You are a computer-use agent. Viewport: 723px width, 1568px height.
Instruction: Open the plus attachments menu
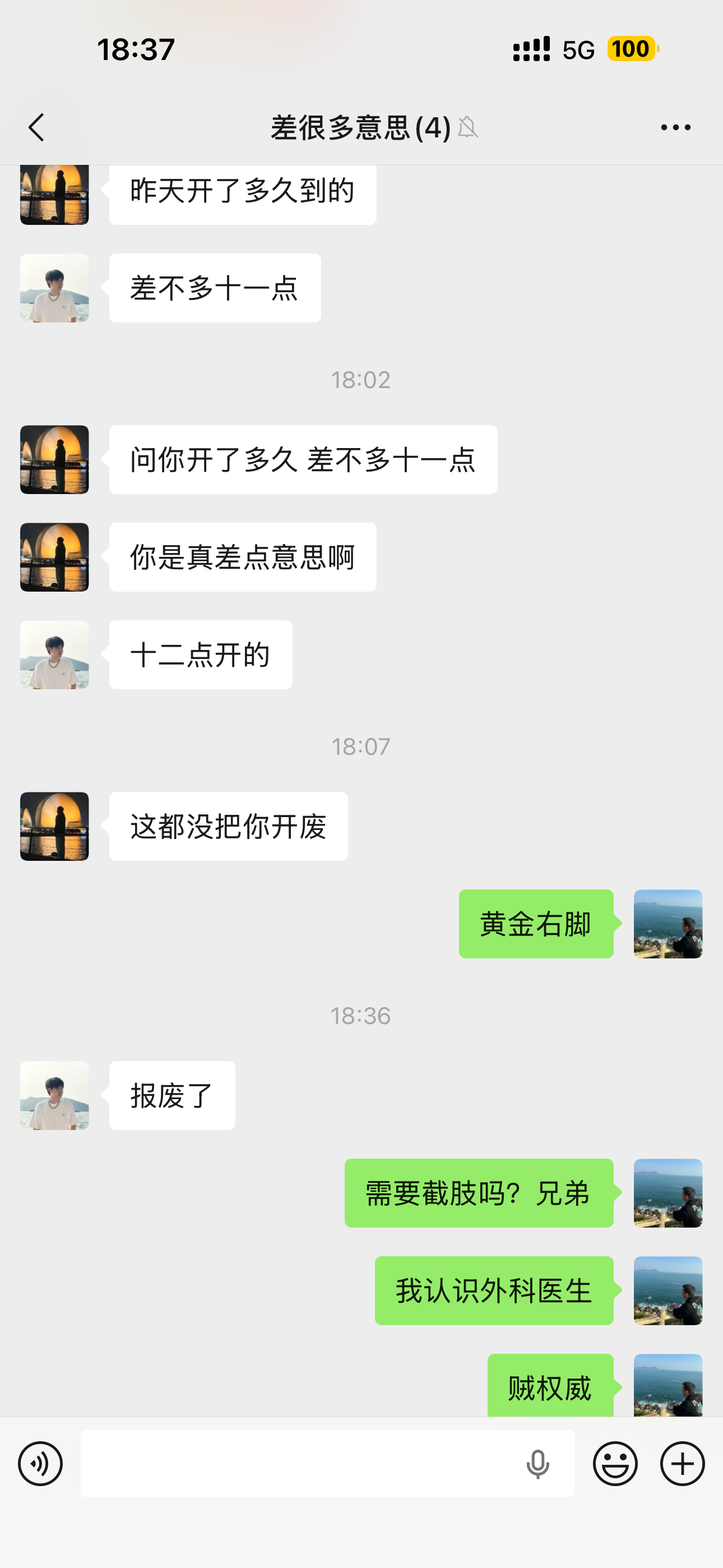coord(682,1464)
